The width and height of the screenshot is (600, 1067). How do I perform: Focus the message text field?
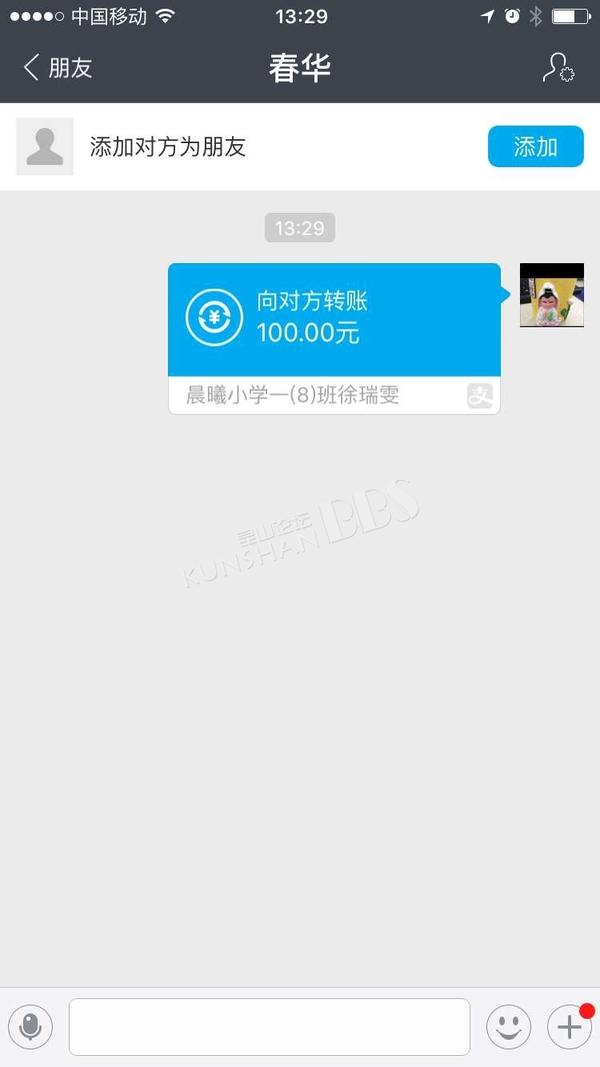[x=269, y=1027]
